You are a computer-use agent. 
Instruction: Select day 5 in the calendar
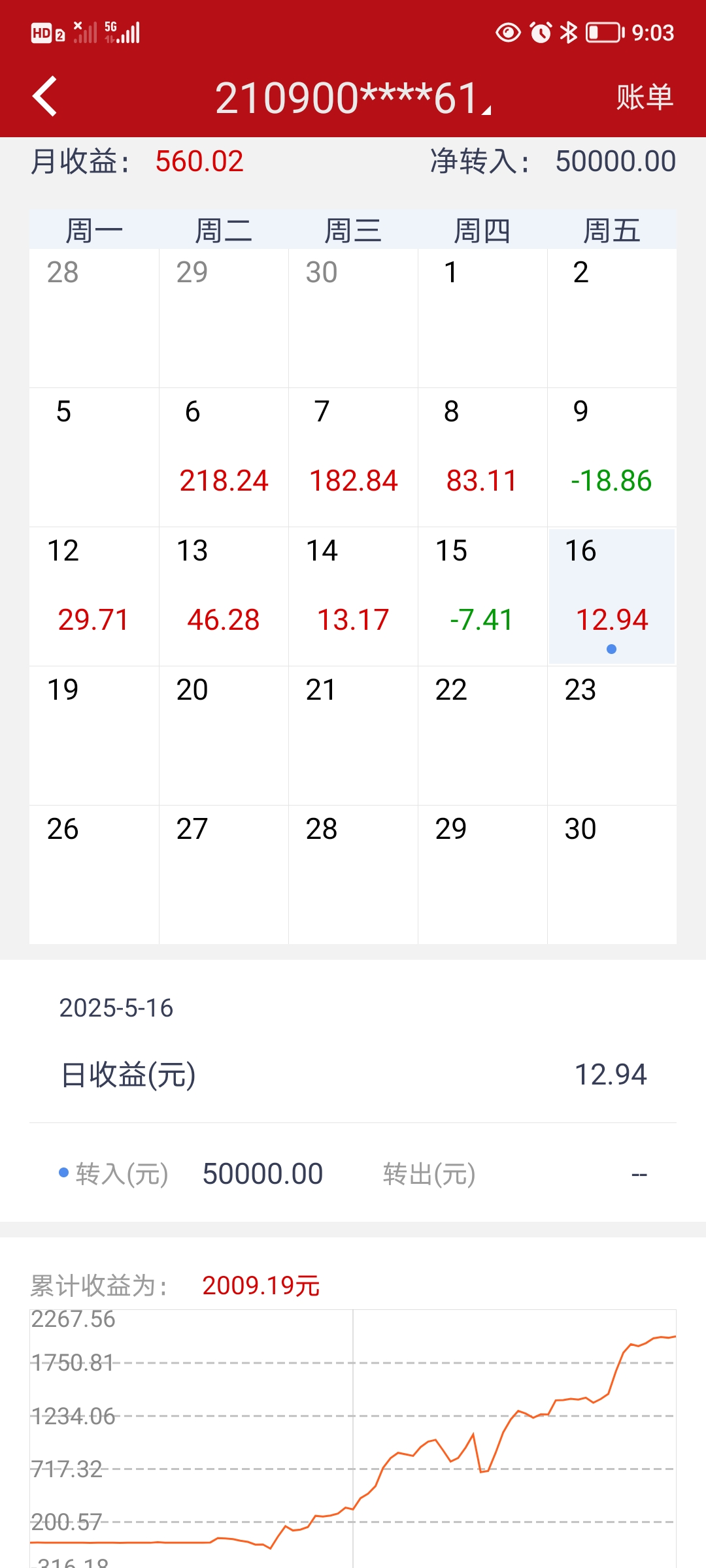click(94, 457)
